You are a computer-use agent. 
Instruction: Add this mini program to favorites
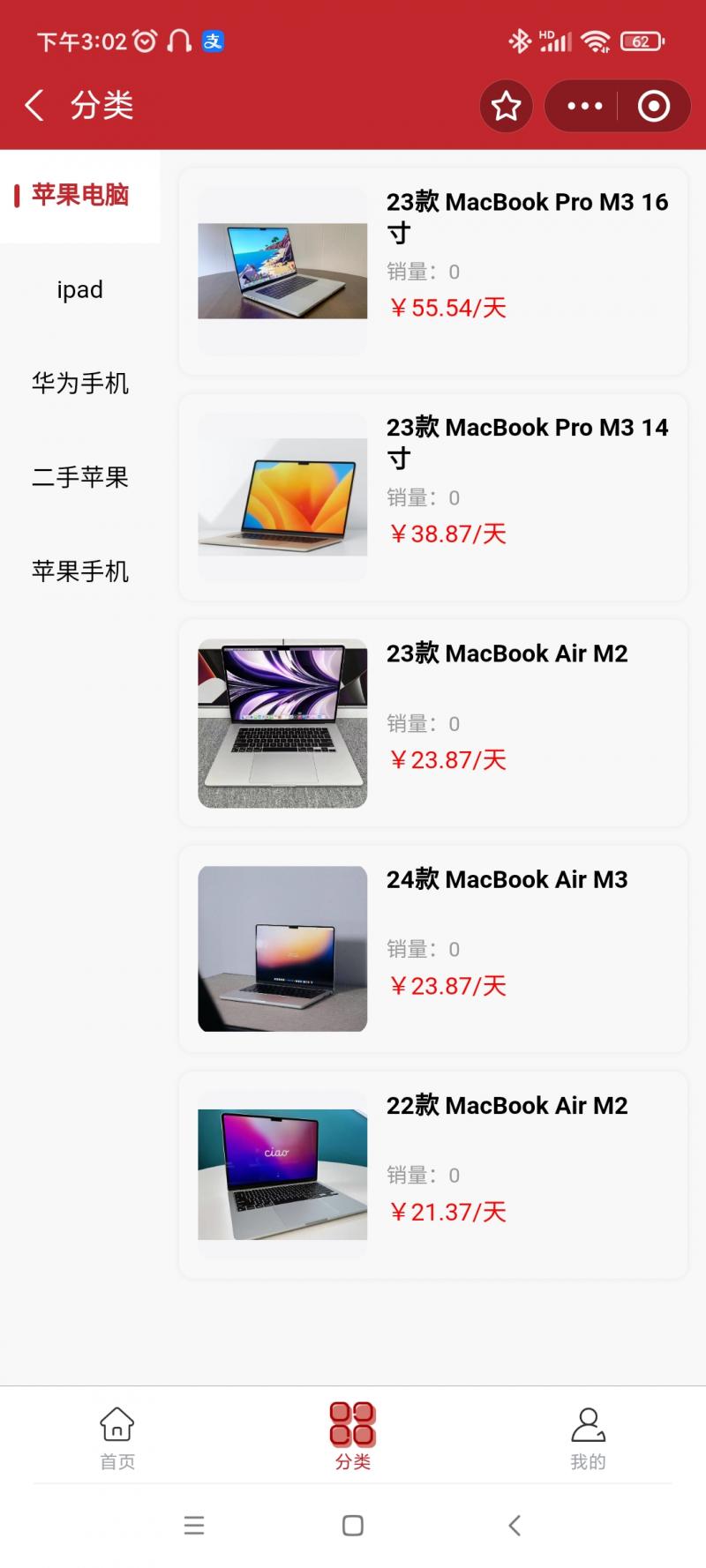click(506, 107)
